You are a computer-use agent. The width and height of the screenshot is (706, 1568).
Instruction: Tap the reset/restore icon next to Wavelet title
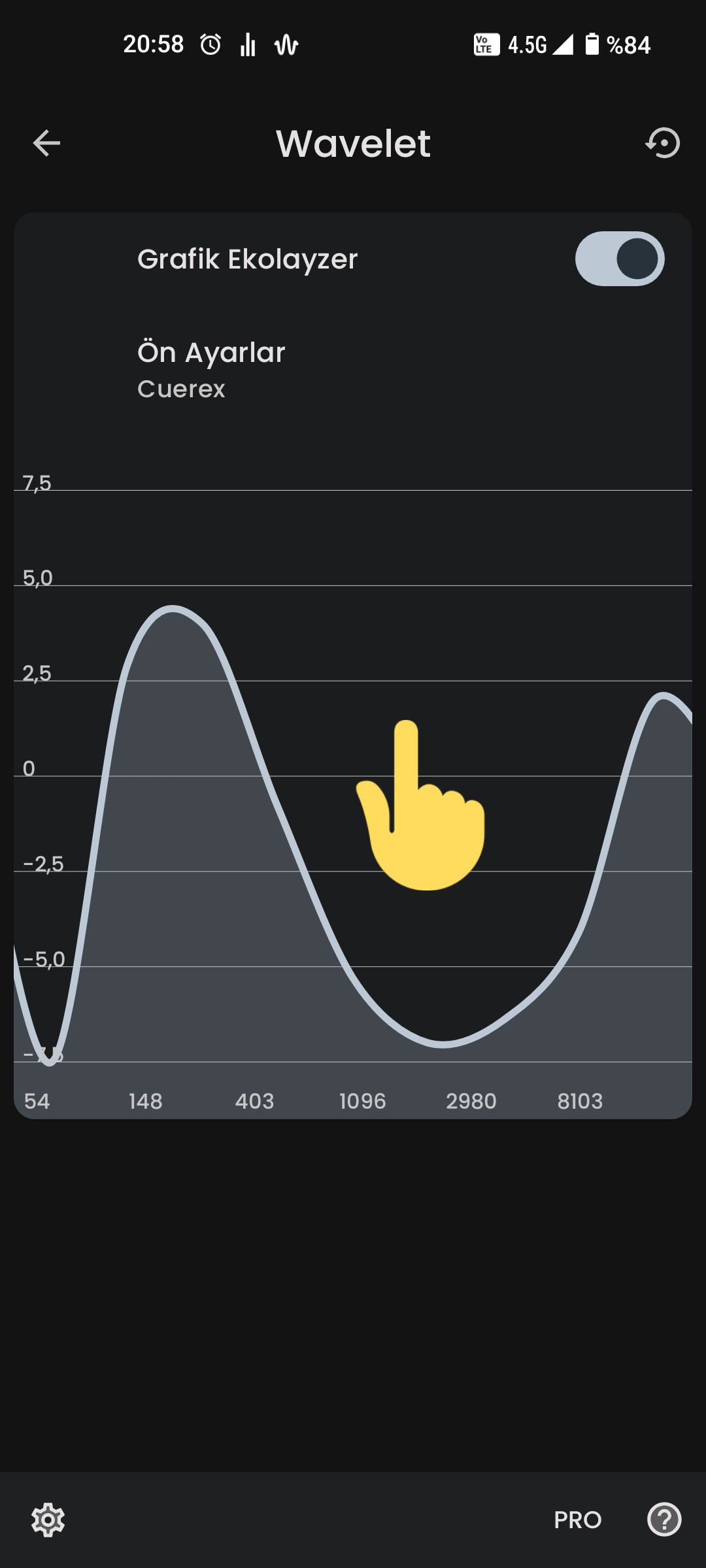[x=663, y=143]
